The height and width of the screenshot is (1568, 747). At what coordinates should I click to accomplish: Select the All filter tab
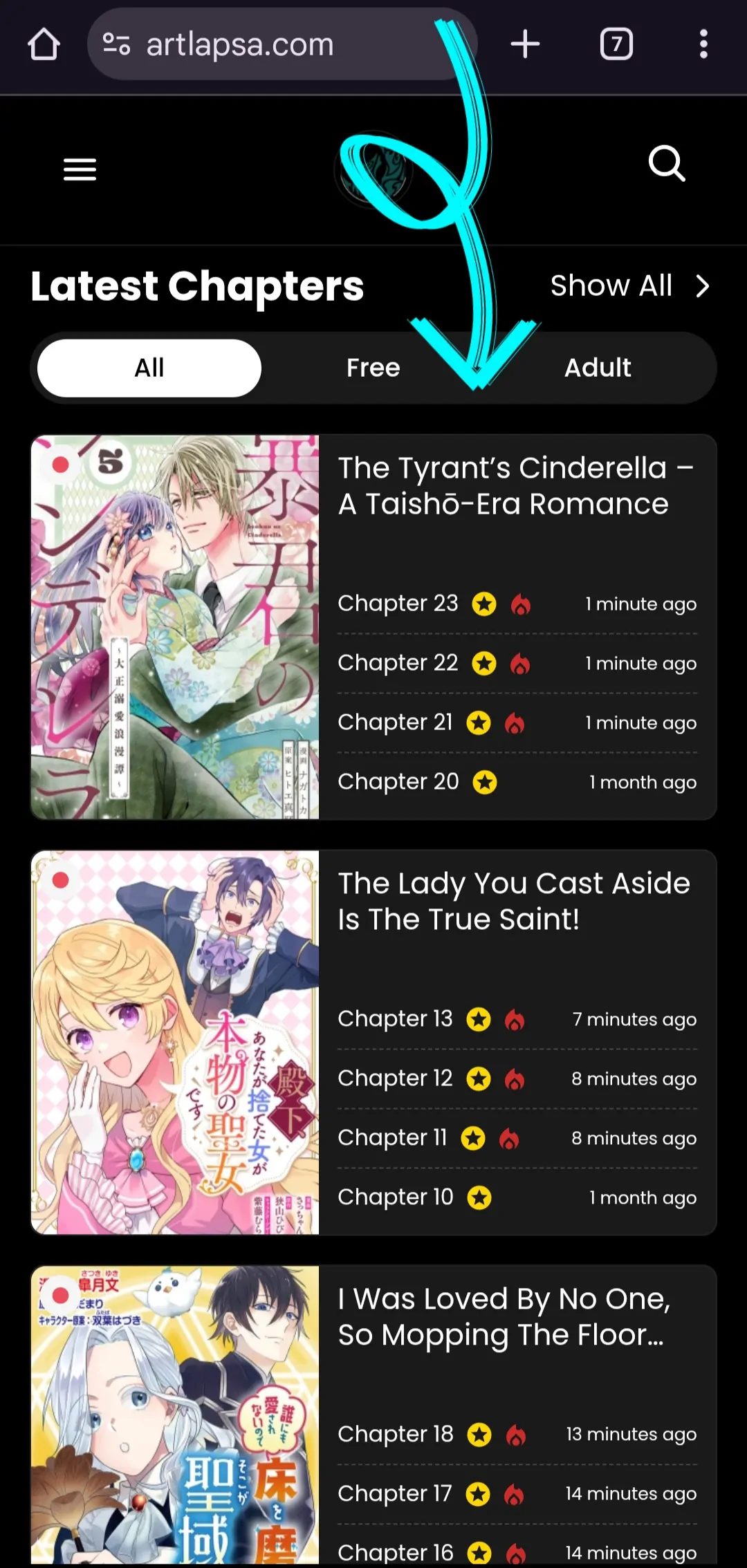click(149, 368)
